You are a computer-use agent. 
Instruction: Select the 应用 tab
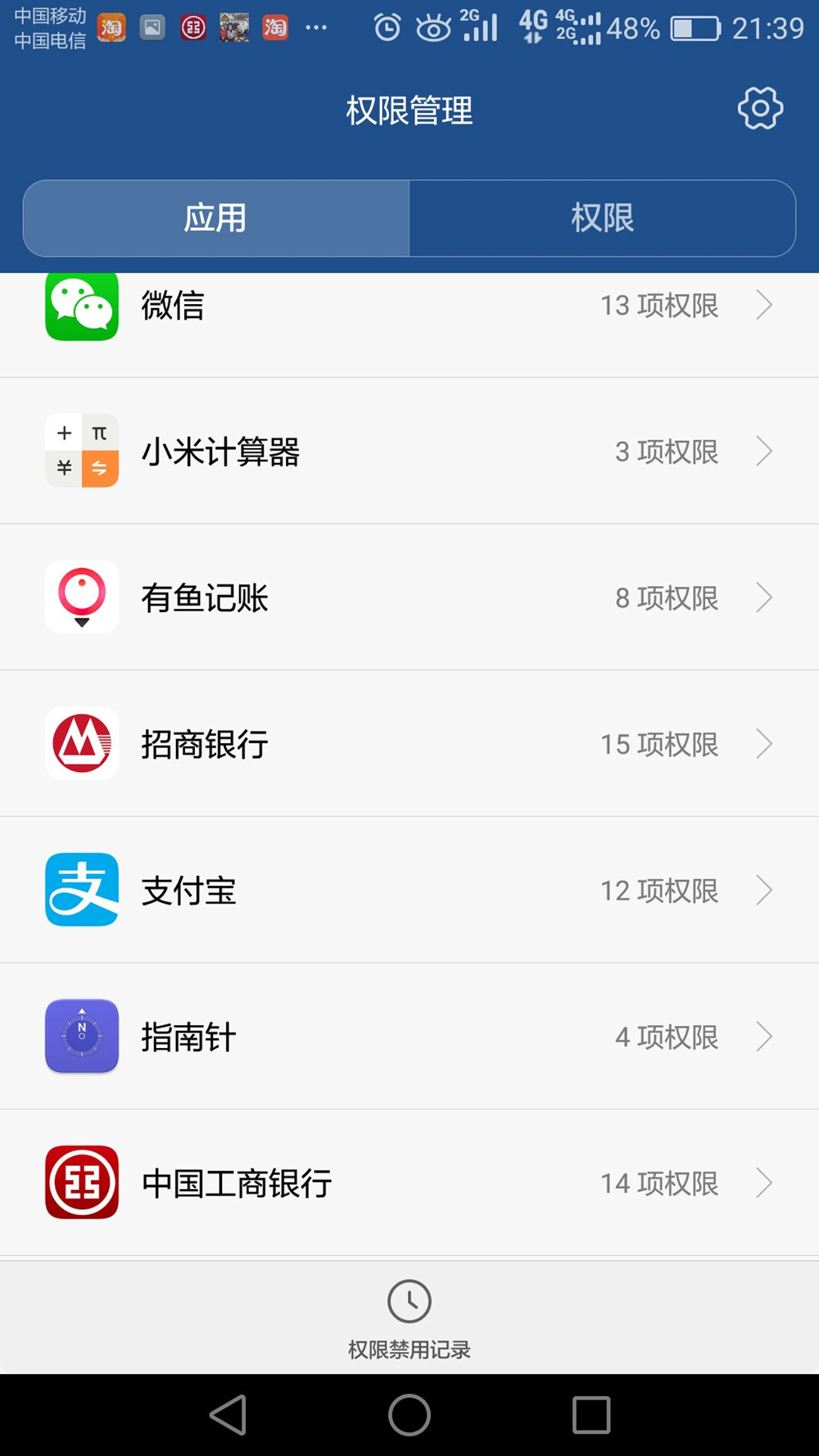(x=216, y=218)
